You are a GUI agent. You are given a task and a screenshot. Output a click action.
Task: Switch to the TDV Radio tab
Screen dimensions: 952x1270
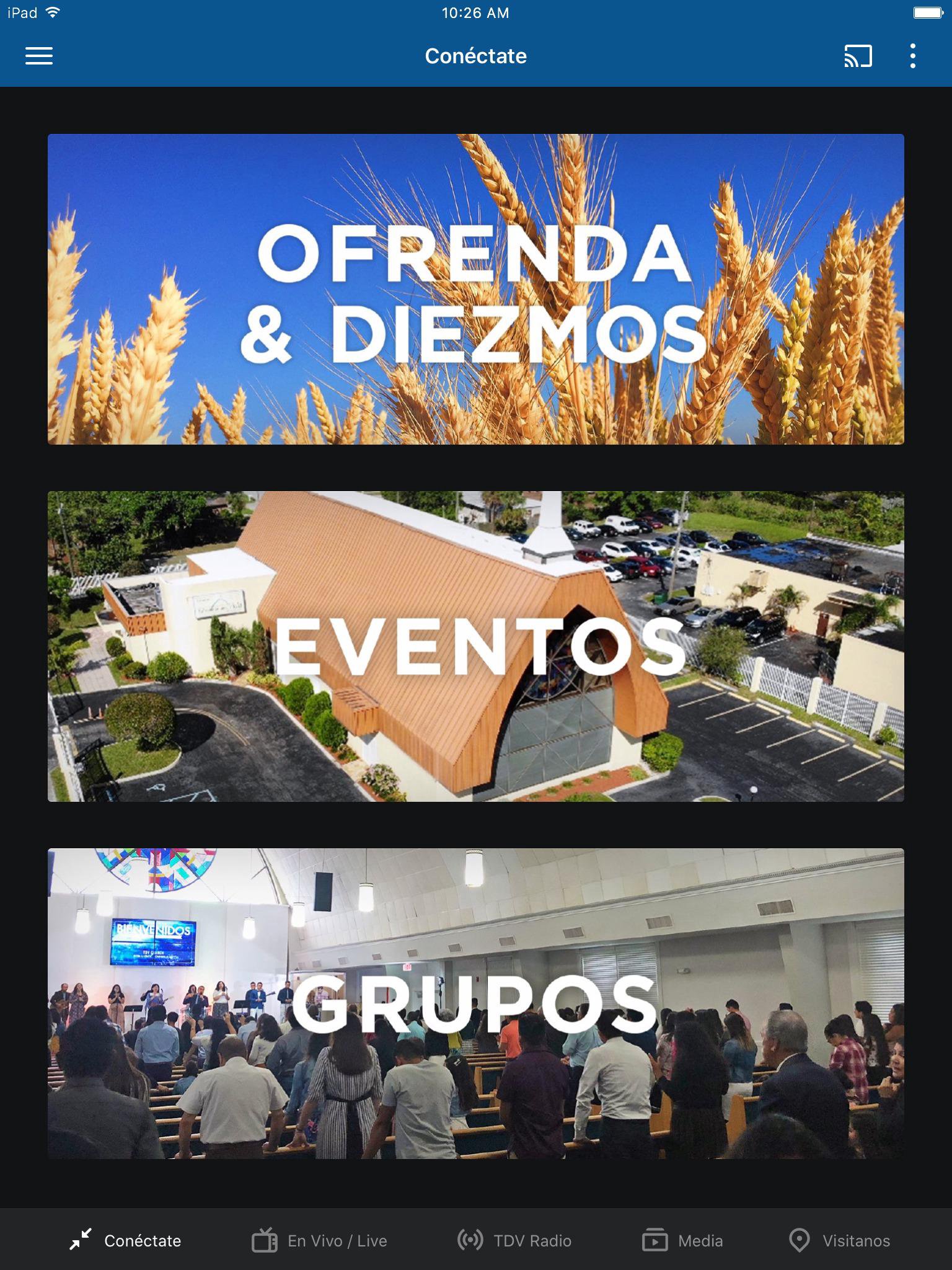pyautogui.click(x=514, y=1240)
